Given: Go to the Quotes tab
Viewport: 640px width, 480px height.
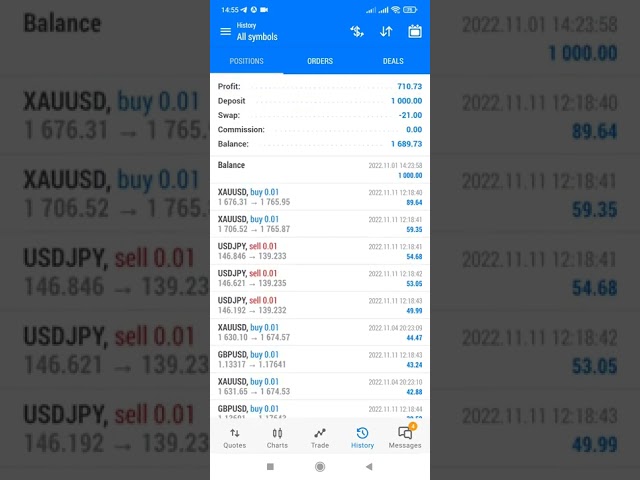Looking at the screenshot, I should (x=235, y=438).
